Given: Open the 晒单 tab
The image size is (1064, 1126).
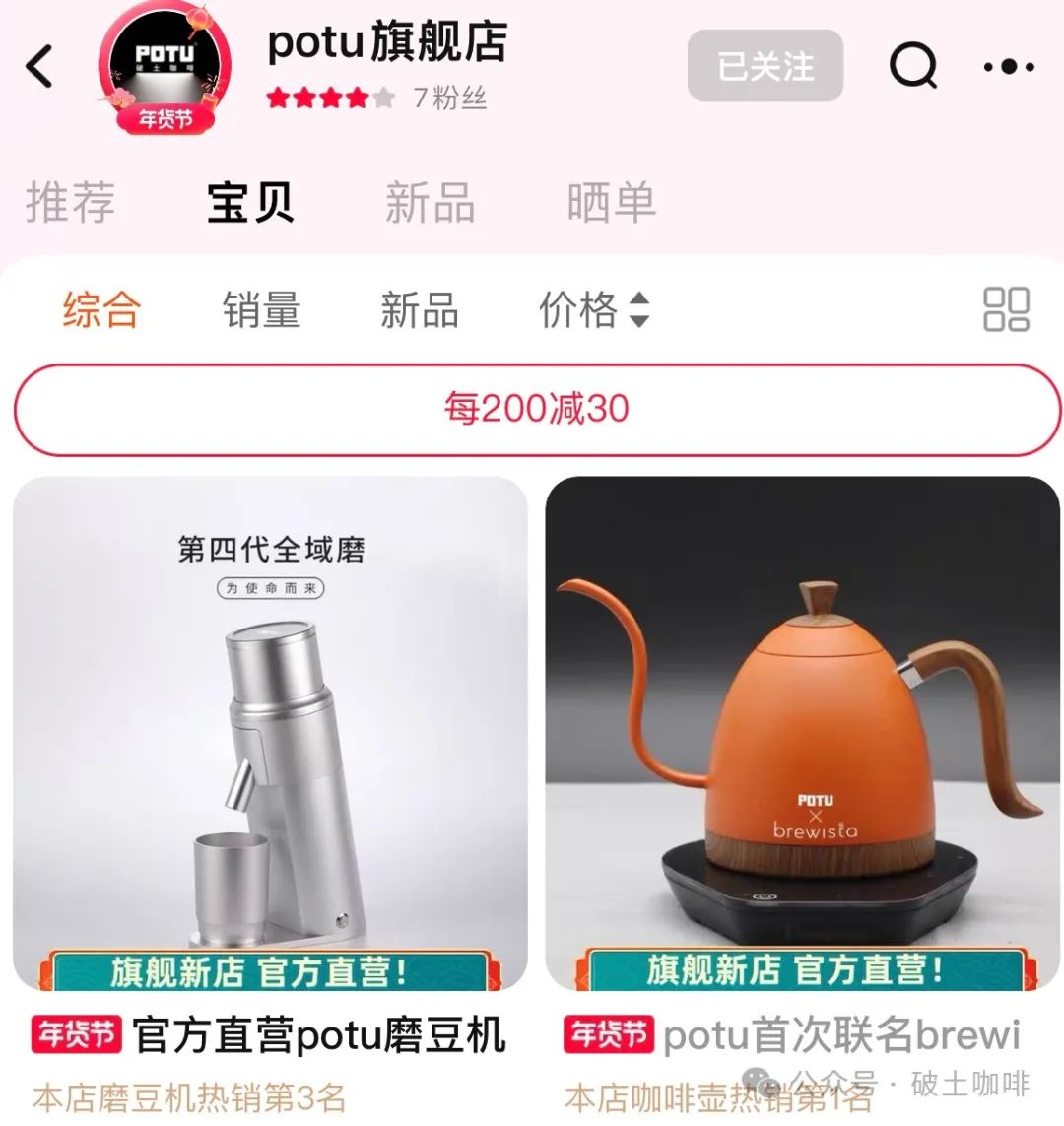Looking at the screenshot, I should coord(611,202).
